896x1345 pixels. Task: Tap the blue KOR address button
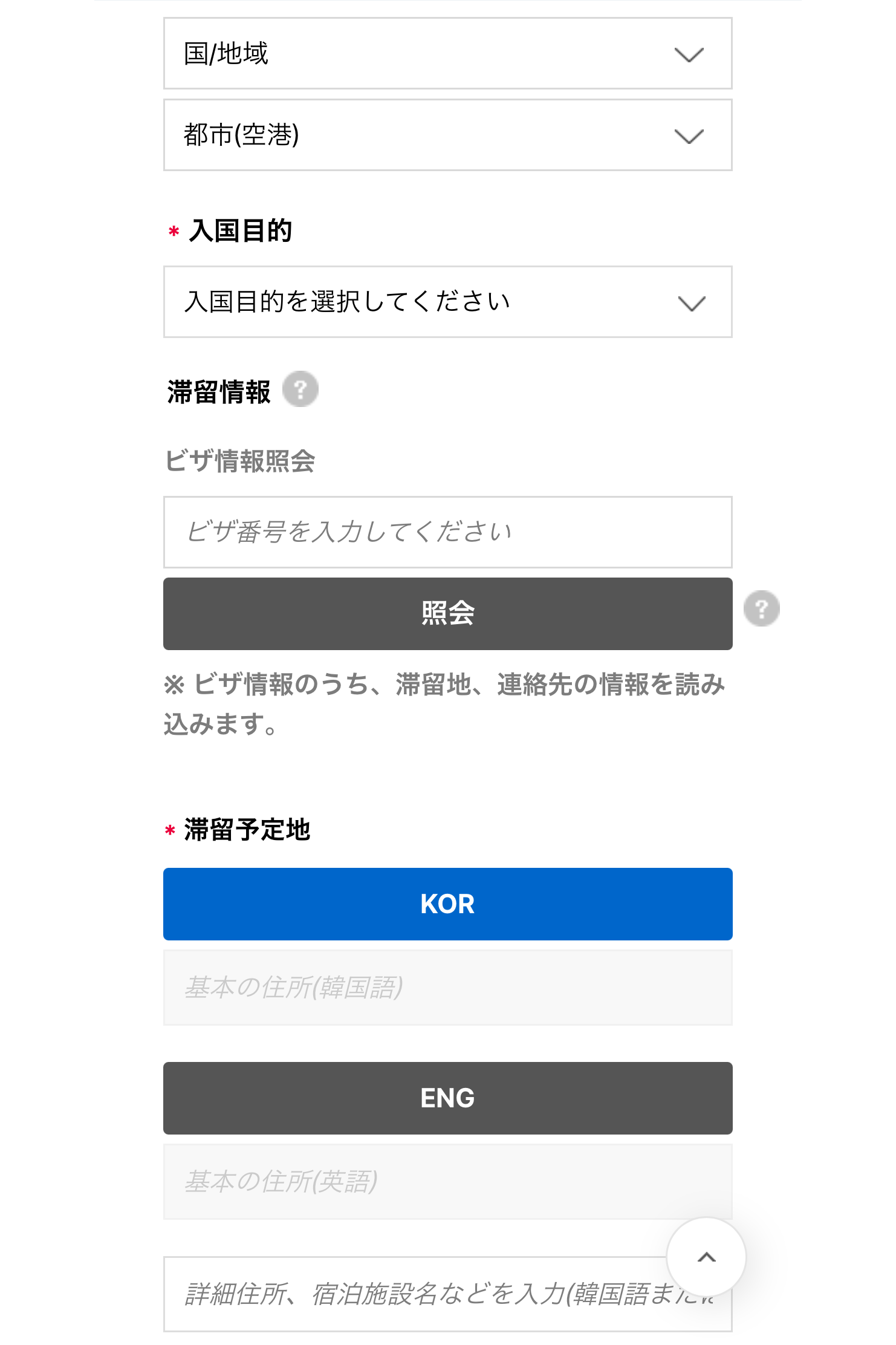pos(447,904)
